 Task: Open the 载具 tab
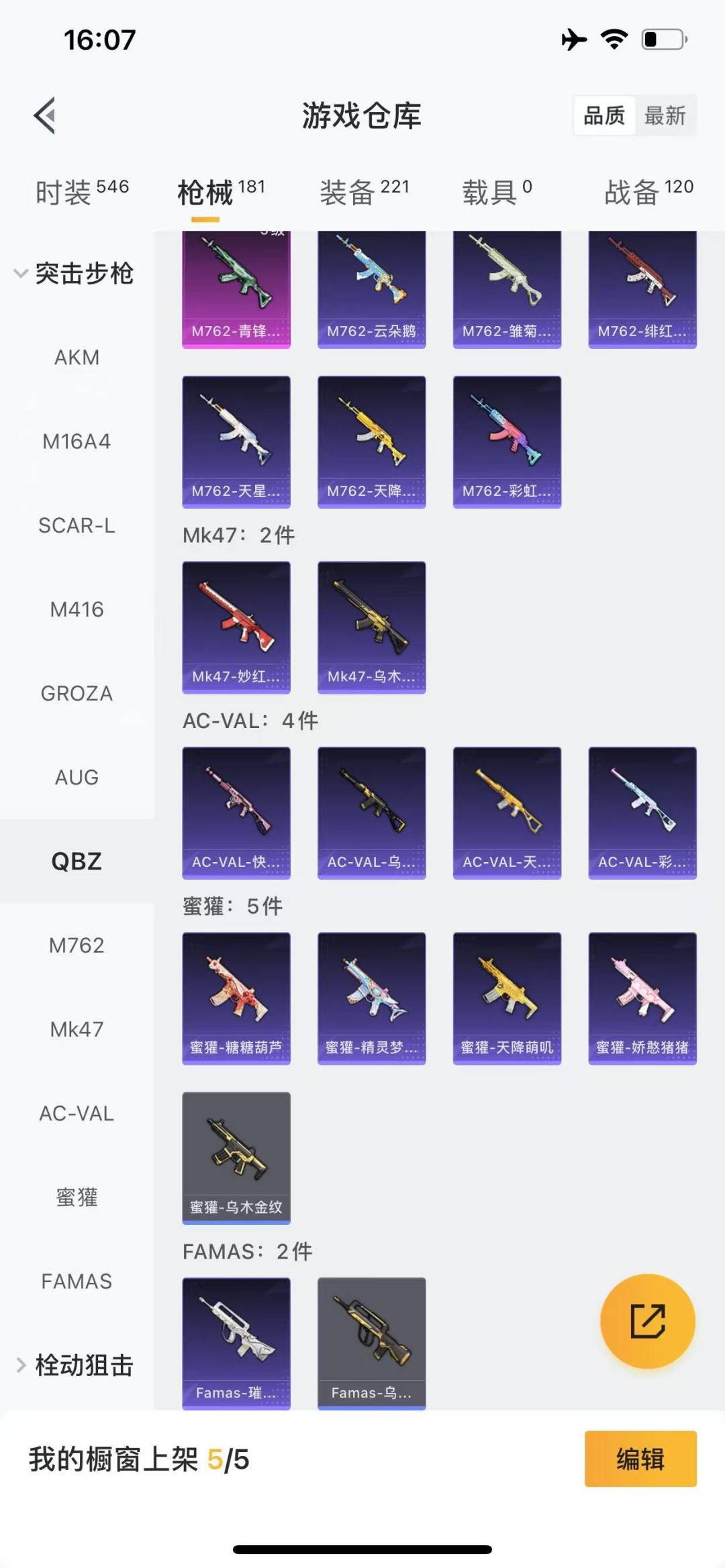497,192
